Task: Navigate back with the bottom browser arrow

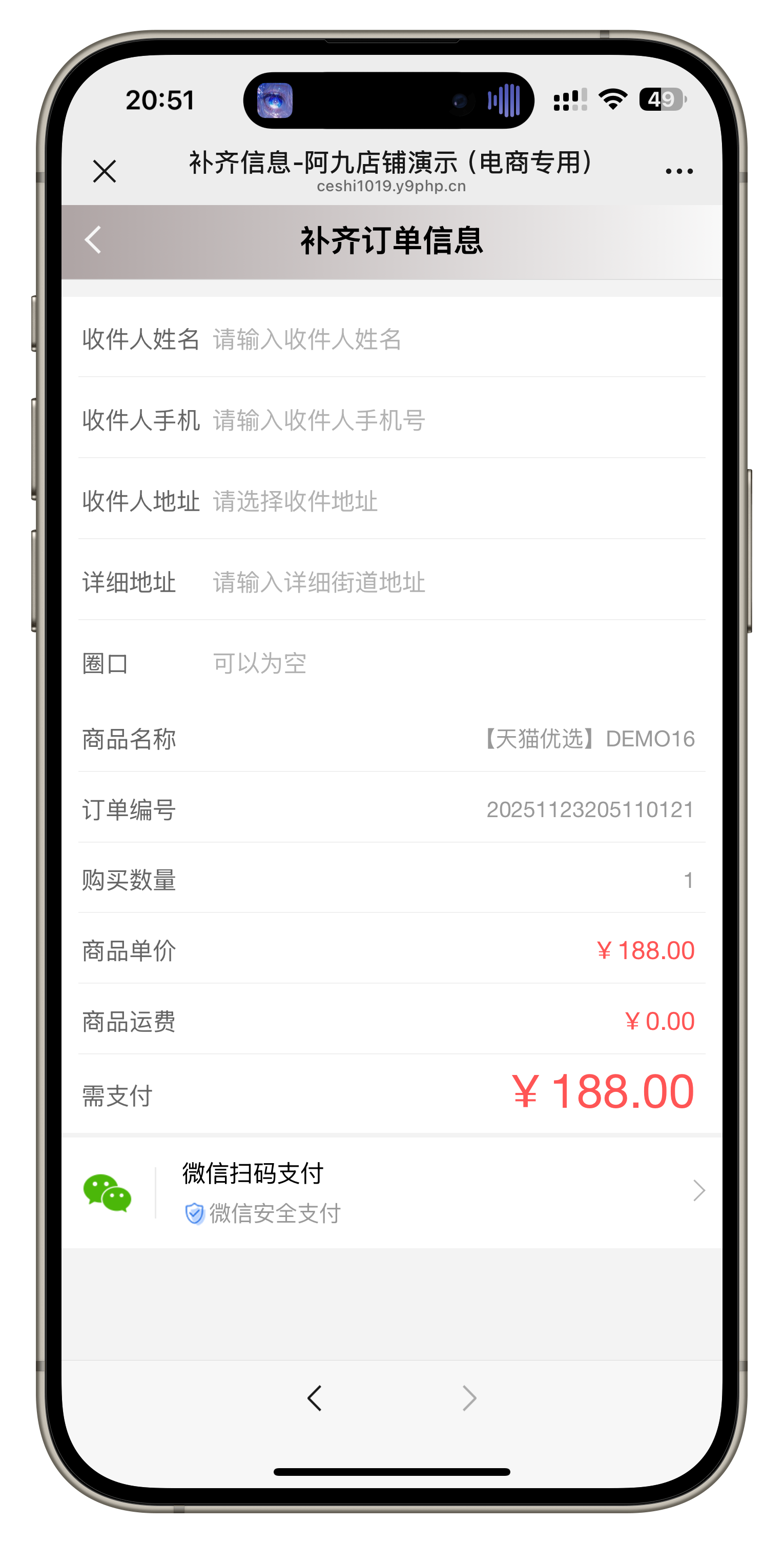Action: [315, 1398]
